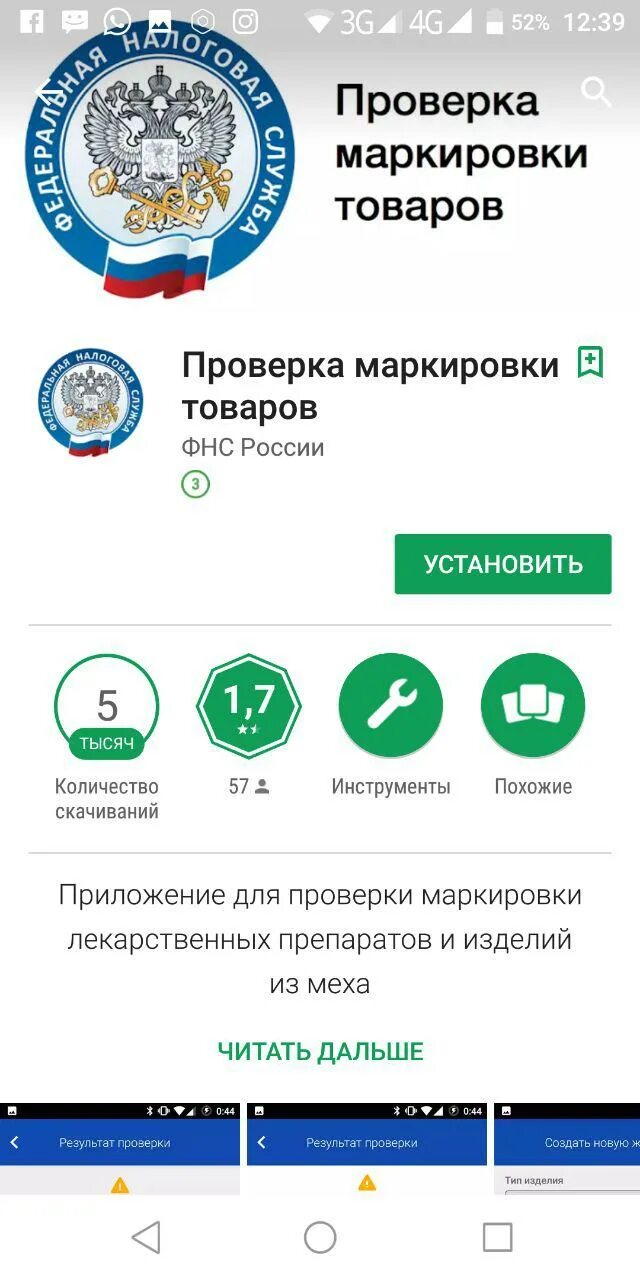Go back with the top-left arrow
This screenshot has height=1280, width=640.
point(46,92)
